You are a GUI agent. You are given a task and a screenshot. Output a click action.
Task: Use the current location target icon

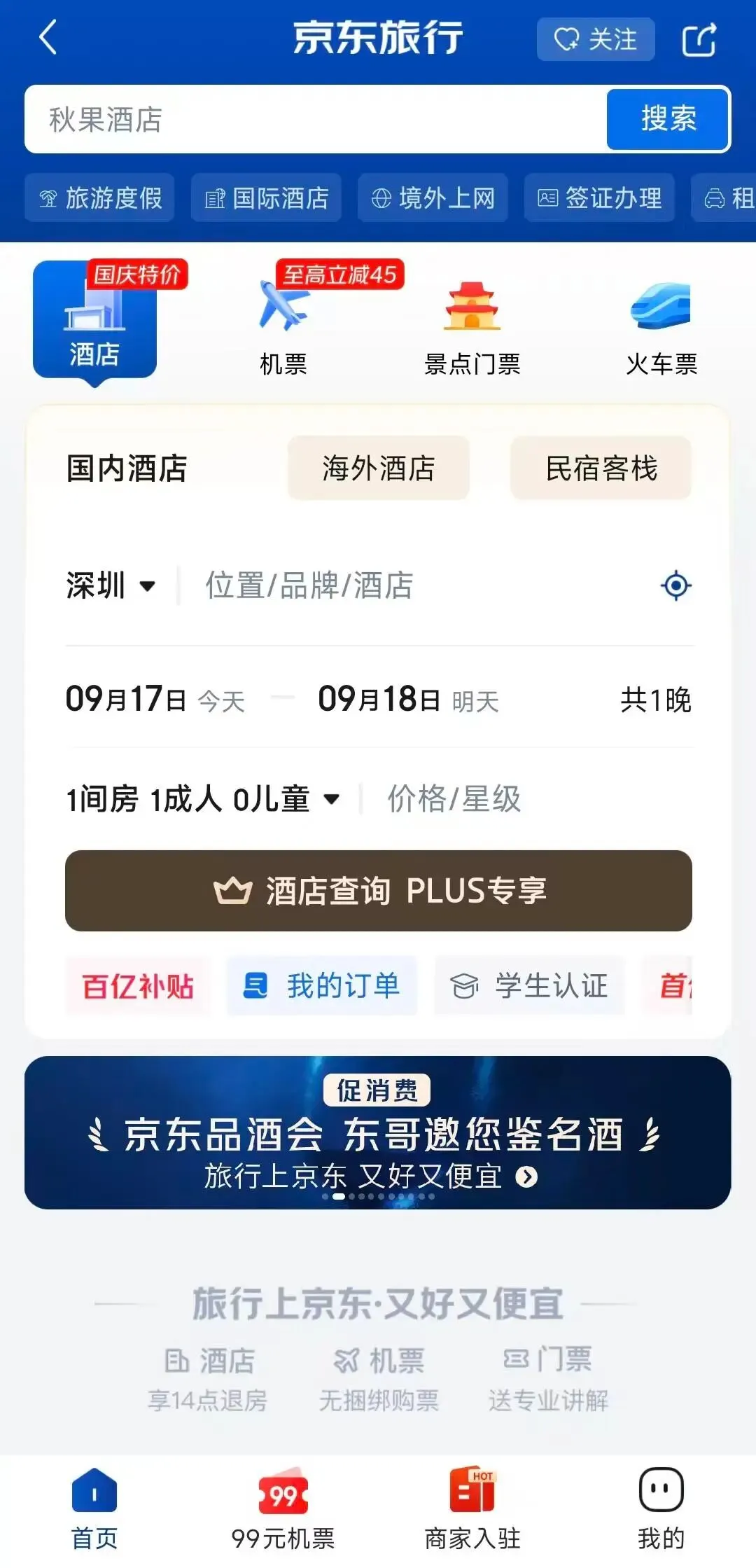pos(675,585)
